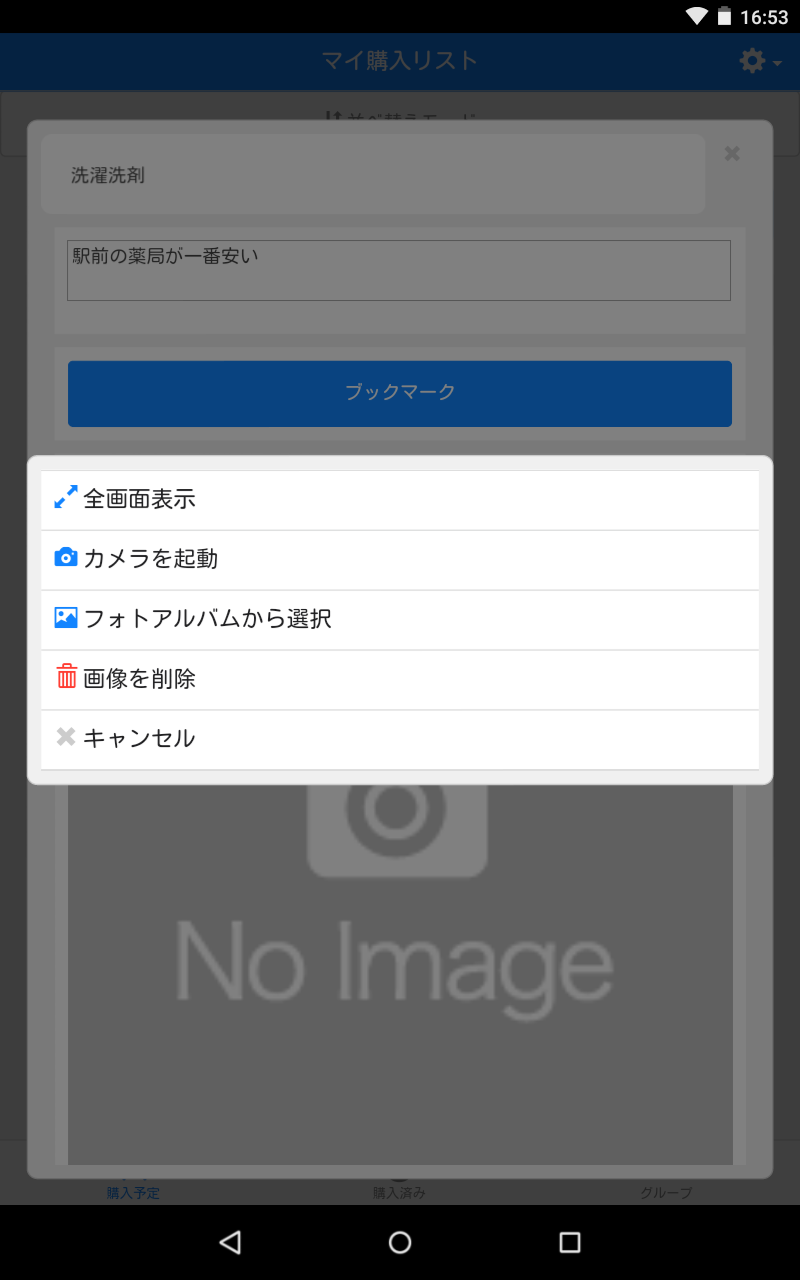Pick フォトアルバムから選択 option
Image resolution: width=800 pixels, height=1280 pixels.
tap(400, 619)
